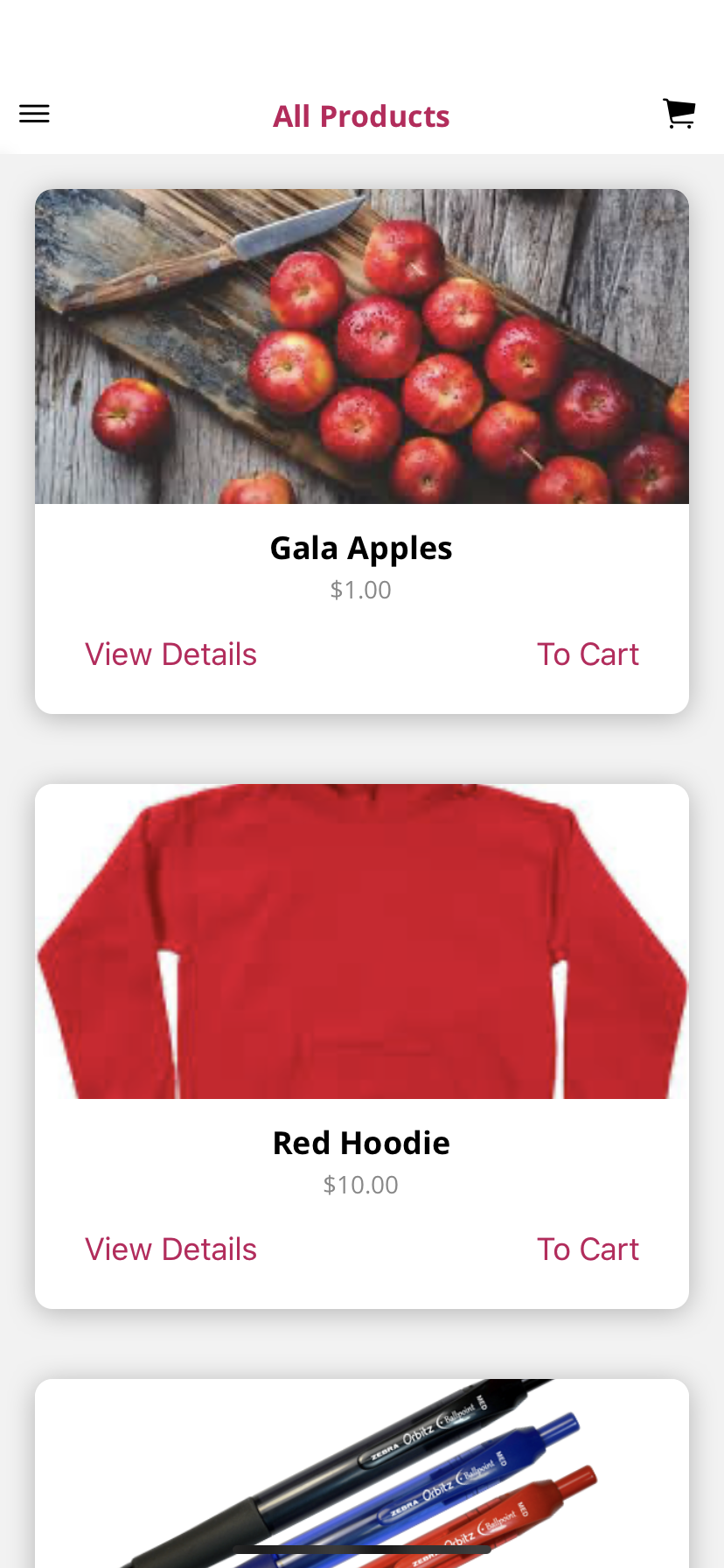Open the navigation hamburger menu

click(34, 112)
